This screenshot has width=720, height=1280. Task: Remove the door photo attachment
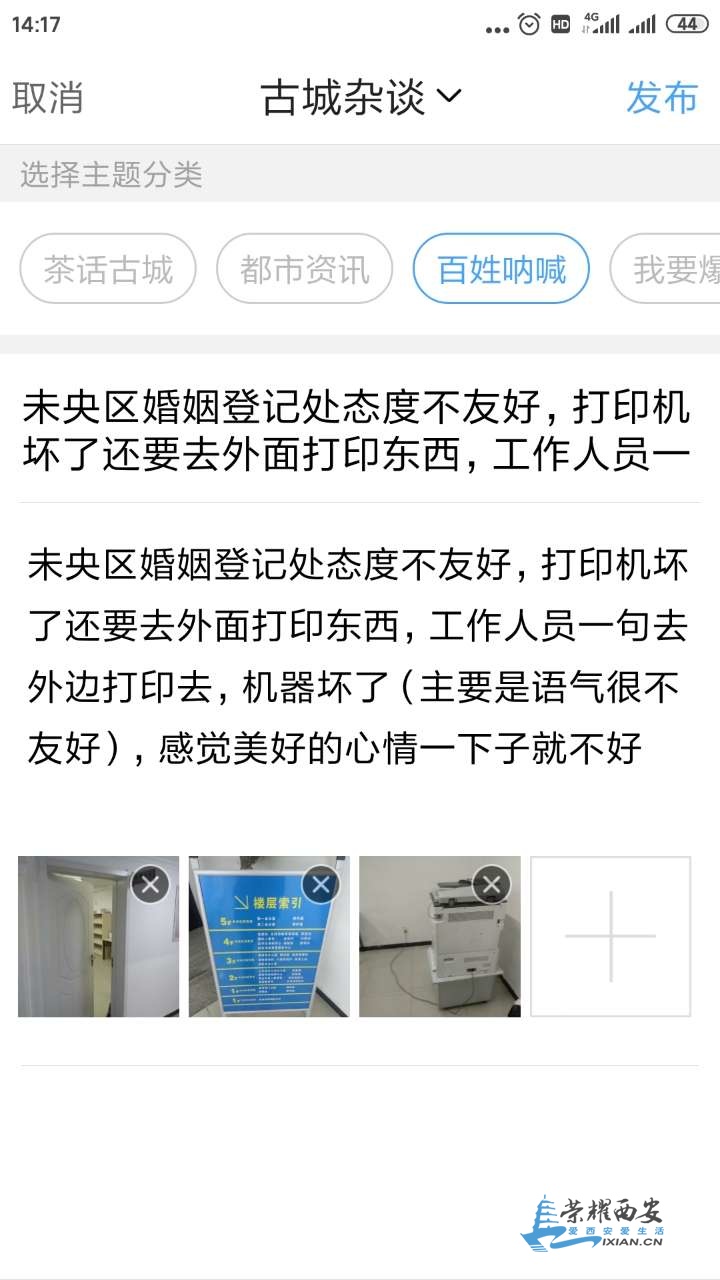click(150, 884)
